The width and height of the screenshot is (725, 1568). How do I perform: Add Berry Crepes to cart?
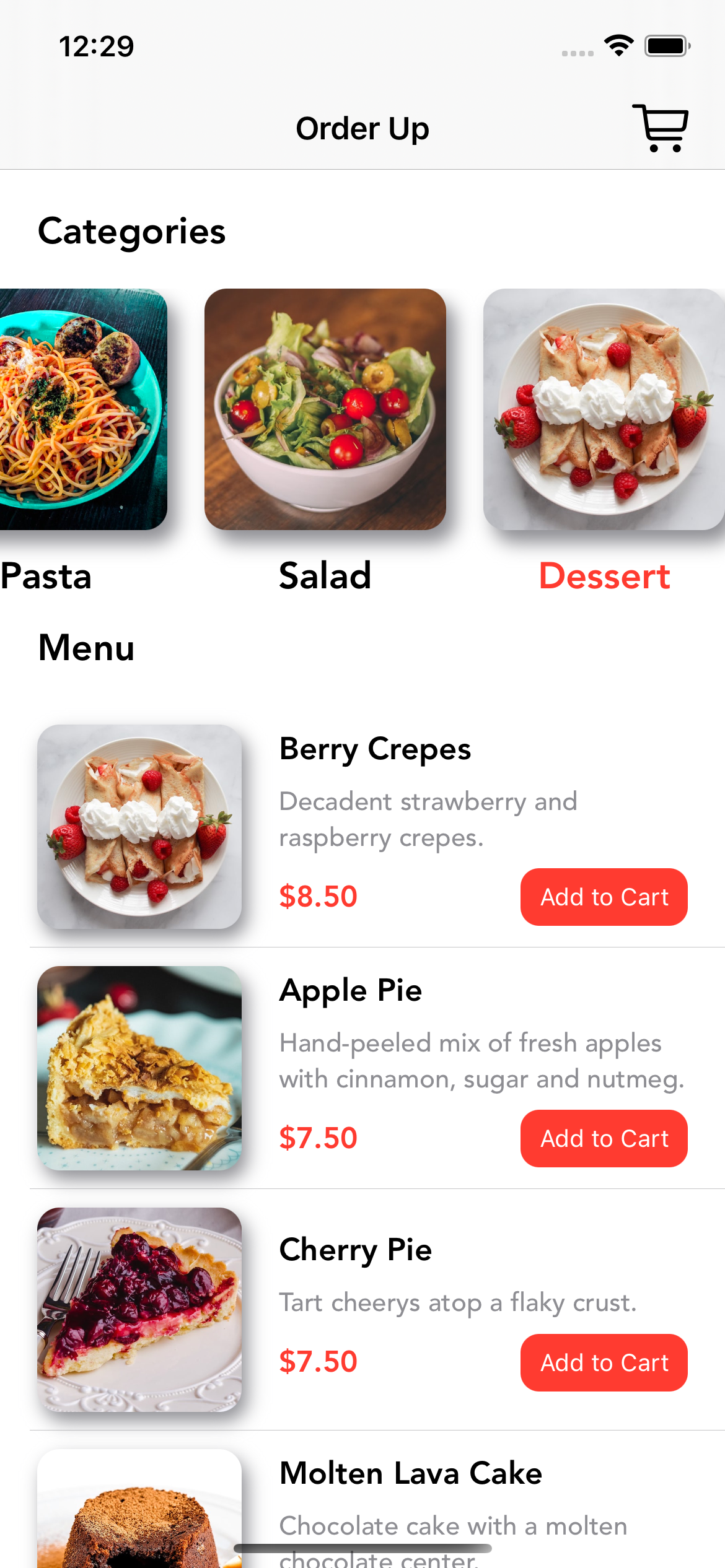[604, 897]
